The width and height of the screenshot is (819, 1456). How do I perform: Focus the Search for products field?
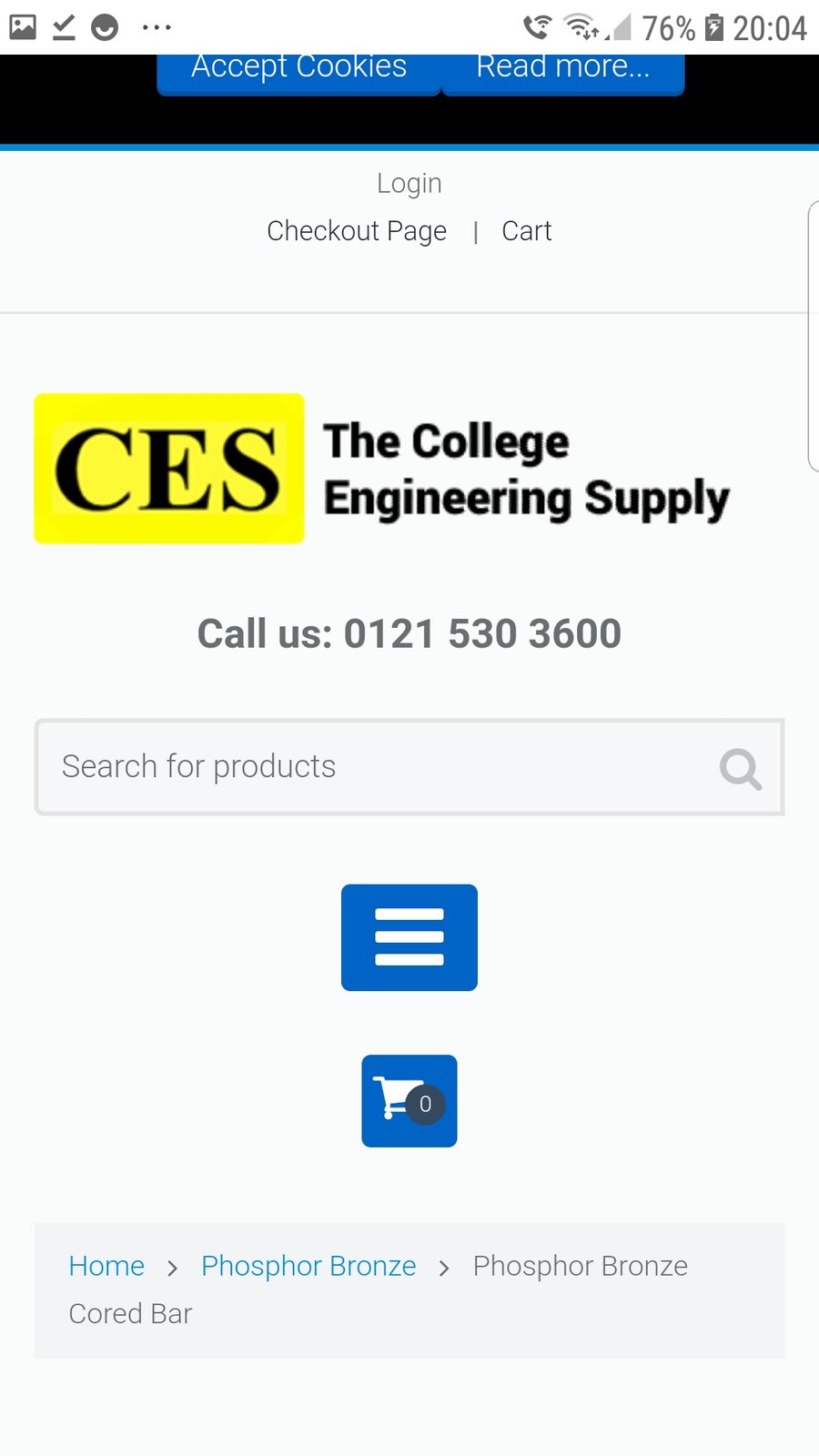(x=364, y=767)
